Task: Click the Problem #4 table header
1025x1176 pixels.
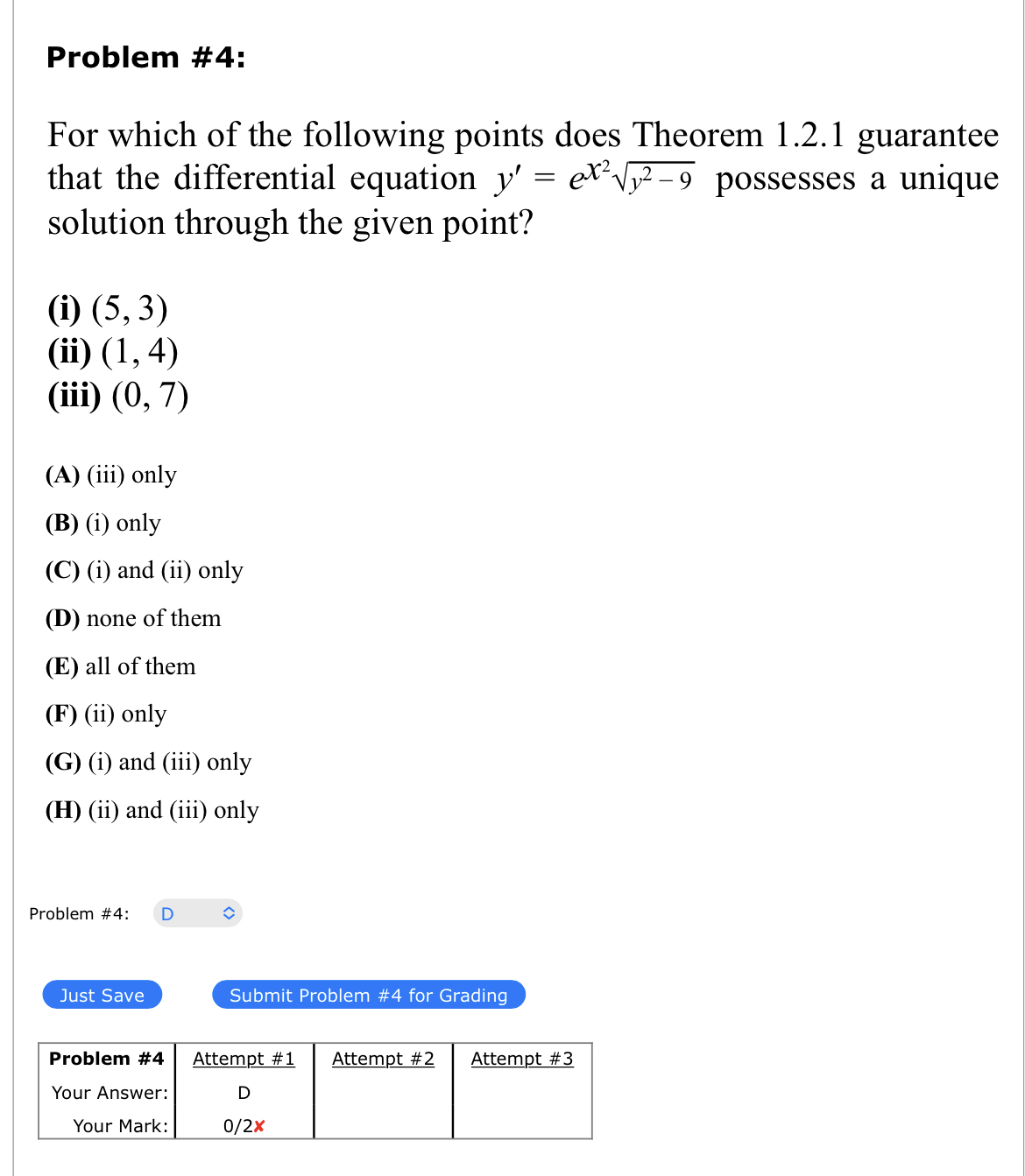Action: click(x=106, y=1059)
